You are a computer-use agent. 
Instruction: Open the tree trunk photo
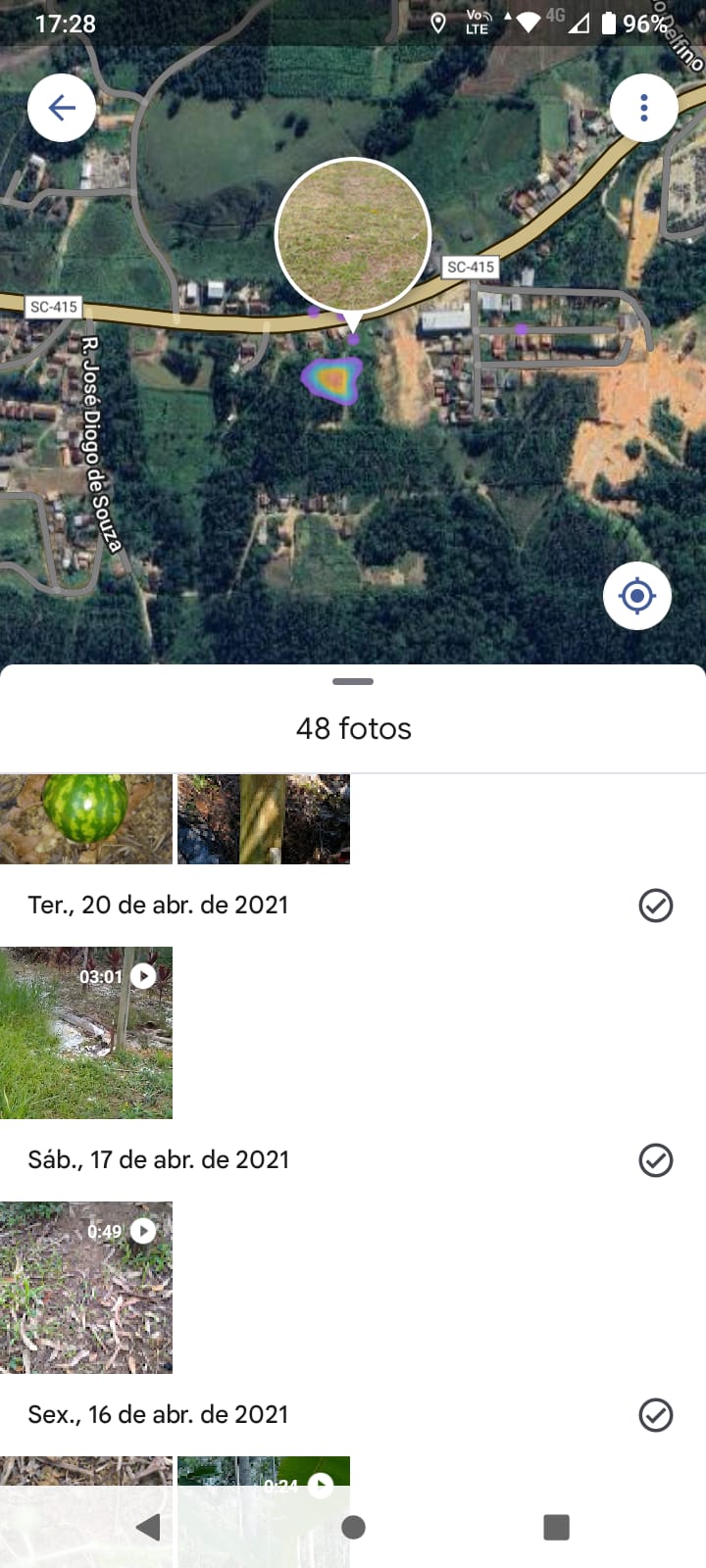click(x=264, y=819)
